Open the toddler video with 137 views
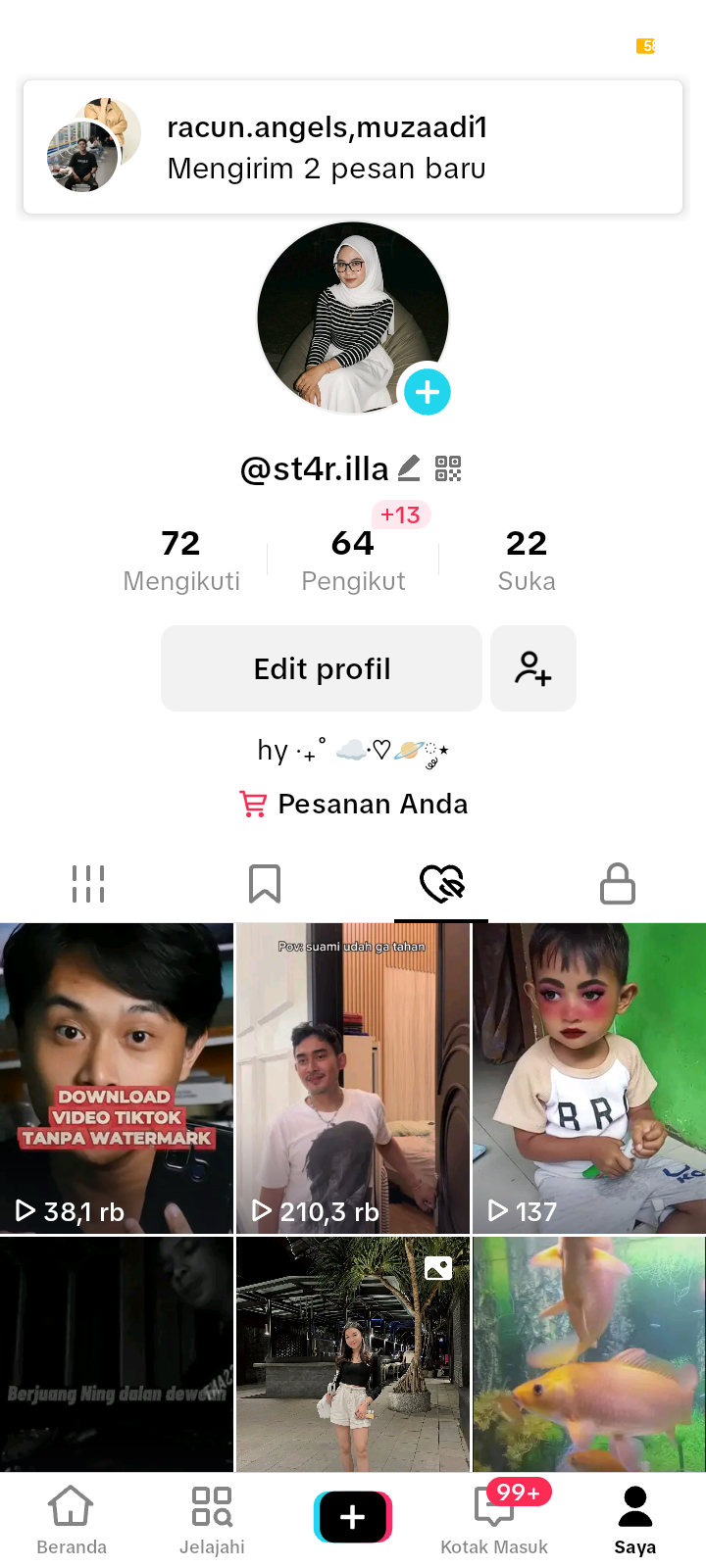 point(589,1078)
